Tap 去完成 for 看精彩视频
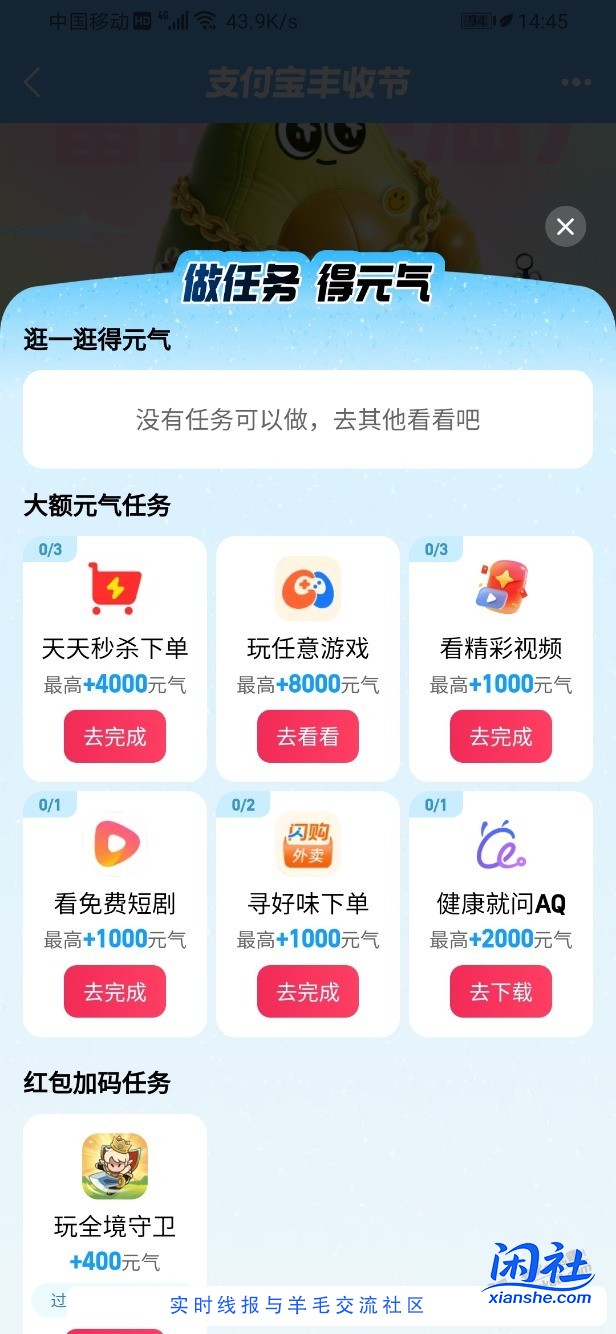The height and width of the screenshot is (1334, 616). (501, 737)
